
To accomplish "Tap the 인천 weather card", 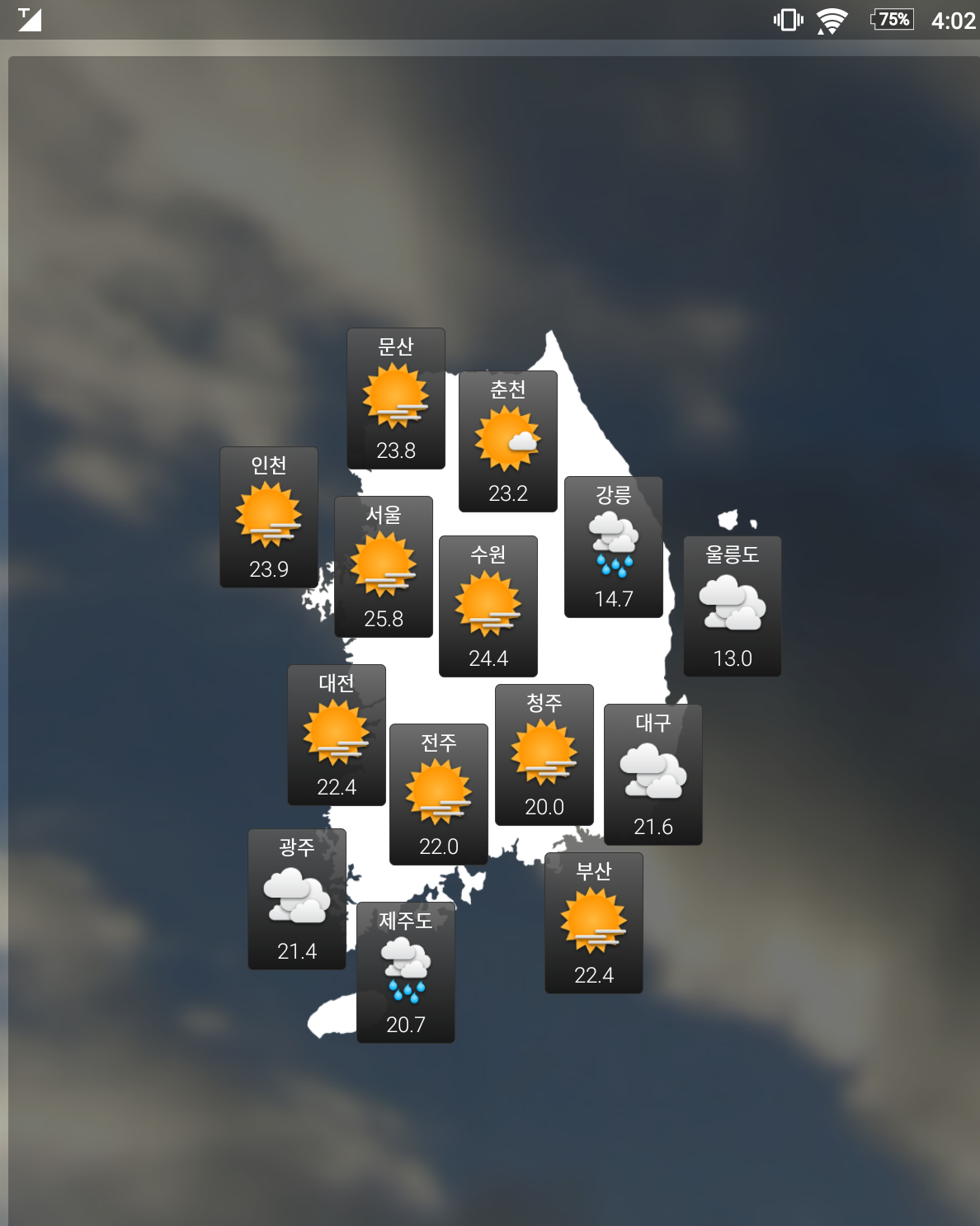I will click(x=269, y=517).
